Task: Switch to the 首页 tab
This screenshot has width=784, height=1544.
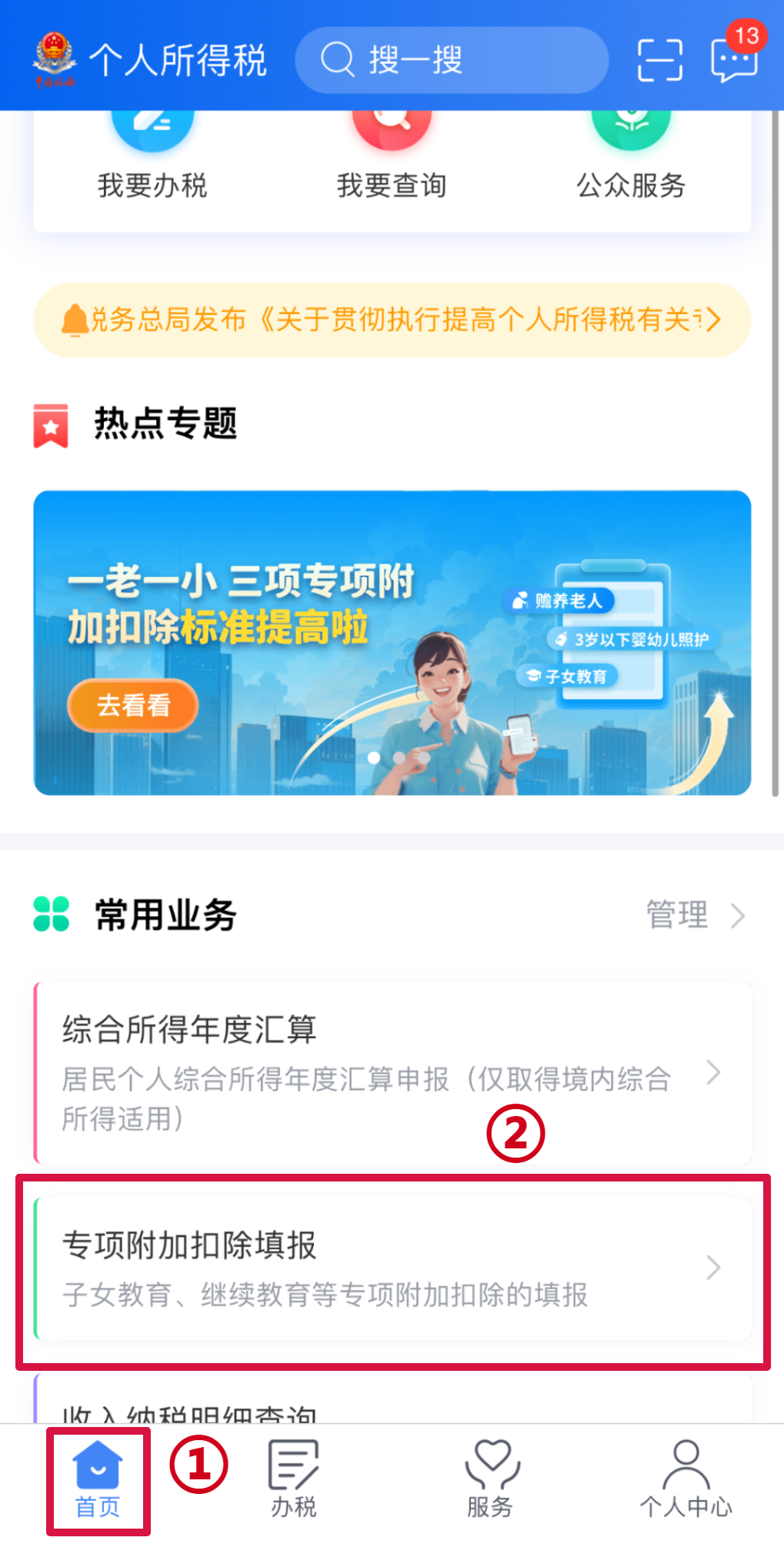Action: [98, 1480]
